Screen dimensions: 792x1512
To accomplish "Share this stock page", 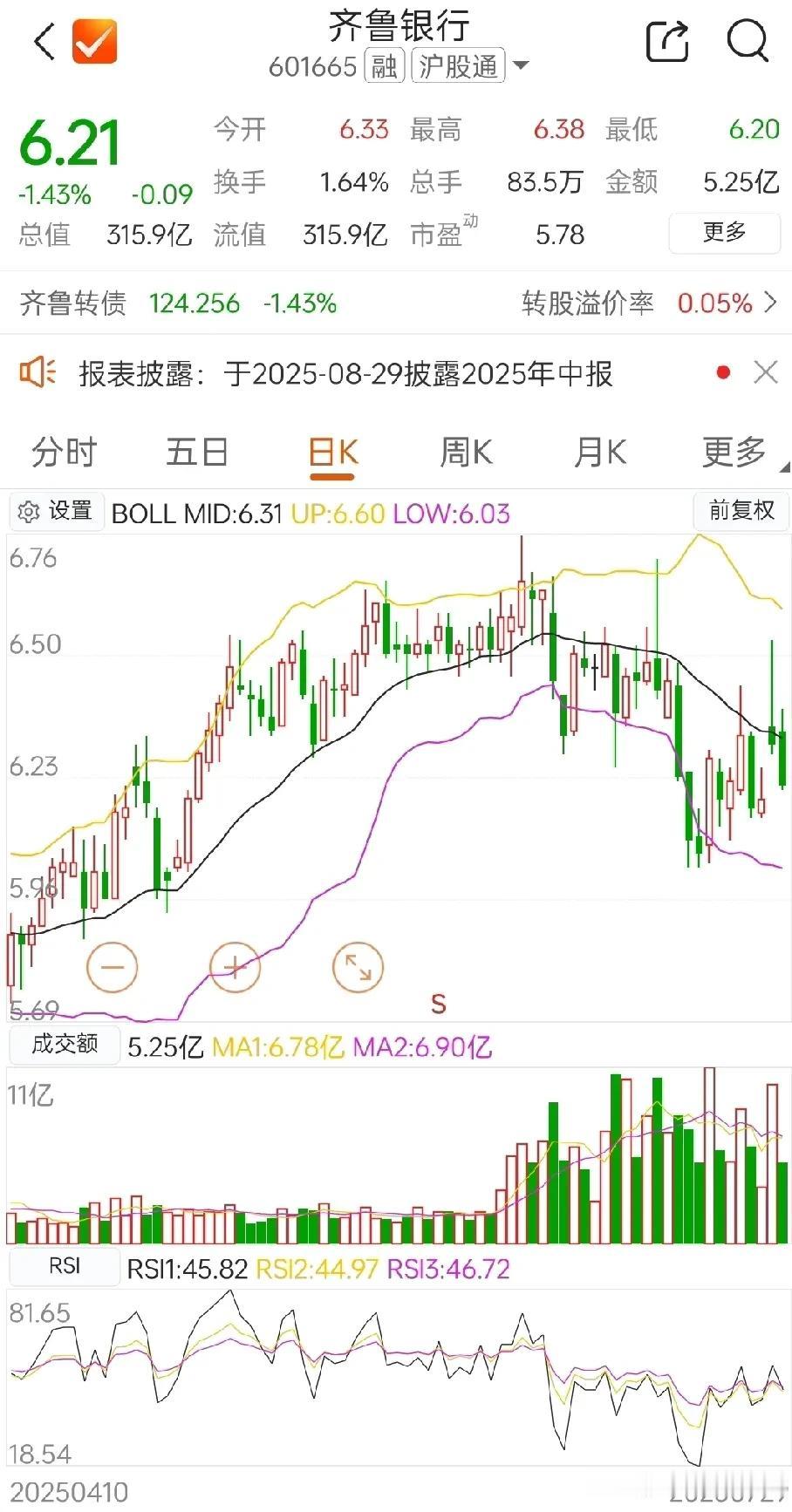I will click(x=667, y=40).
